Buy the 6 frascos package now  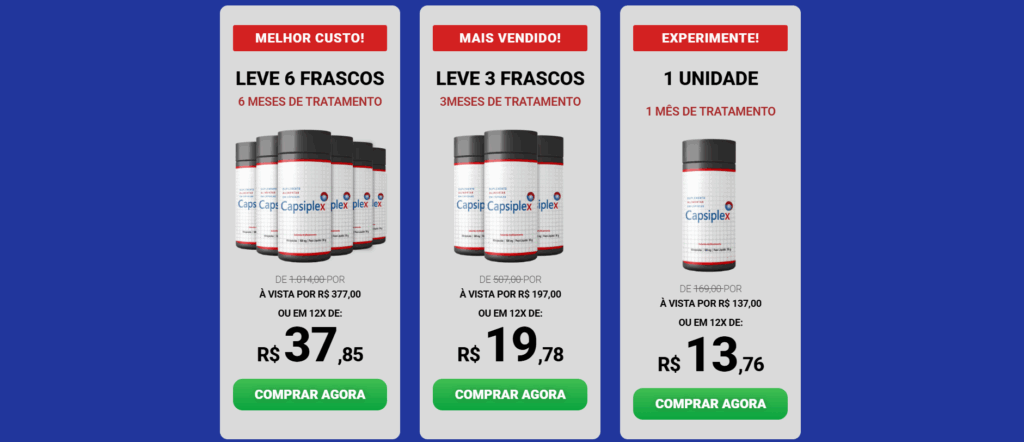pos(309,394)
